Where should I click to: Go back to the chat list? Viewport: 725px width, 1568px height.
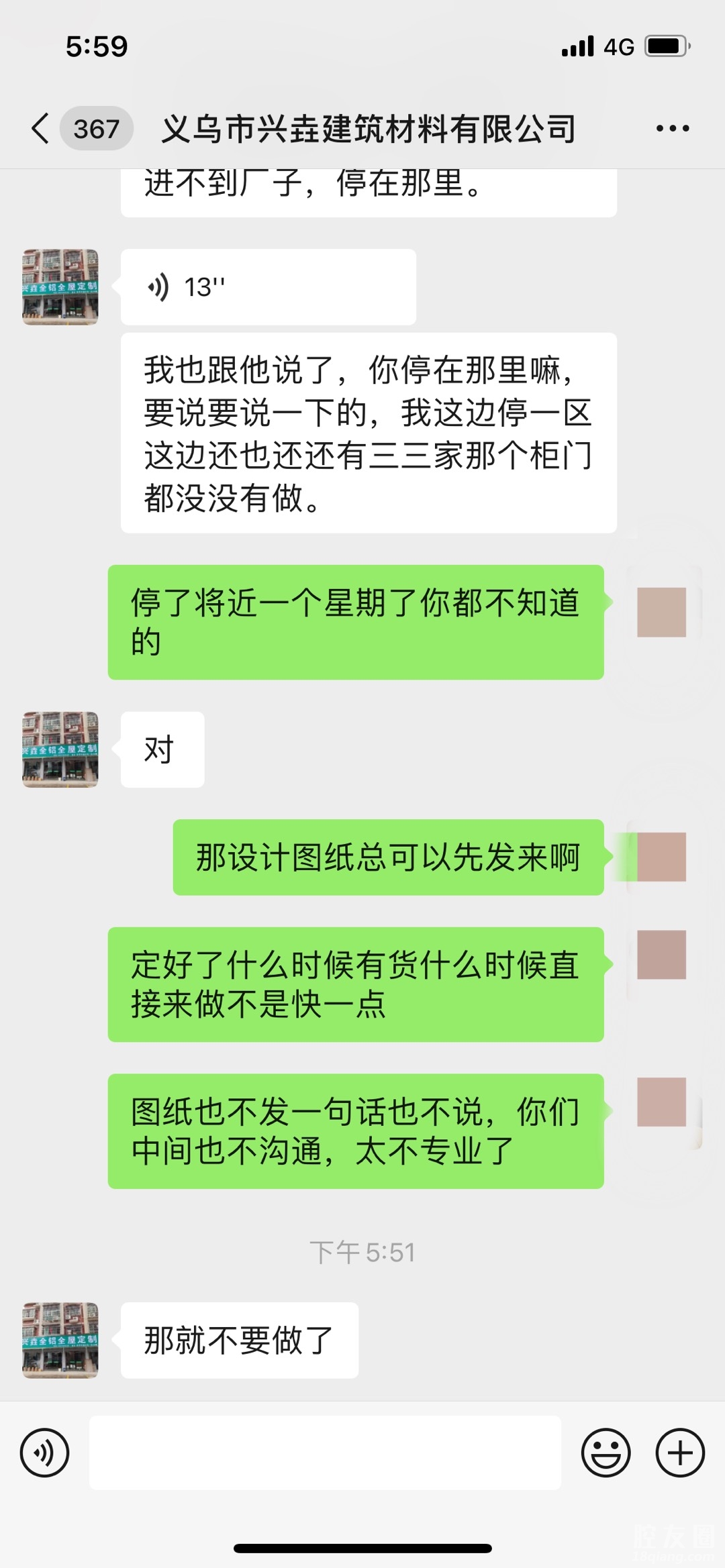coord(42,128)
